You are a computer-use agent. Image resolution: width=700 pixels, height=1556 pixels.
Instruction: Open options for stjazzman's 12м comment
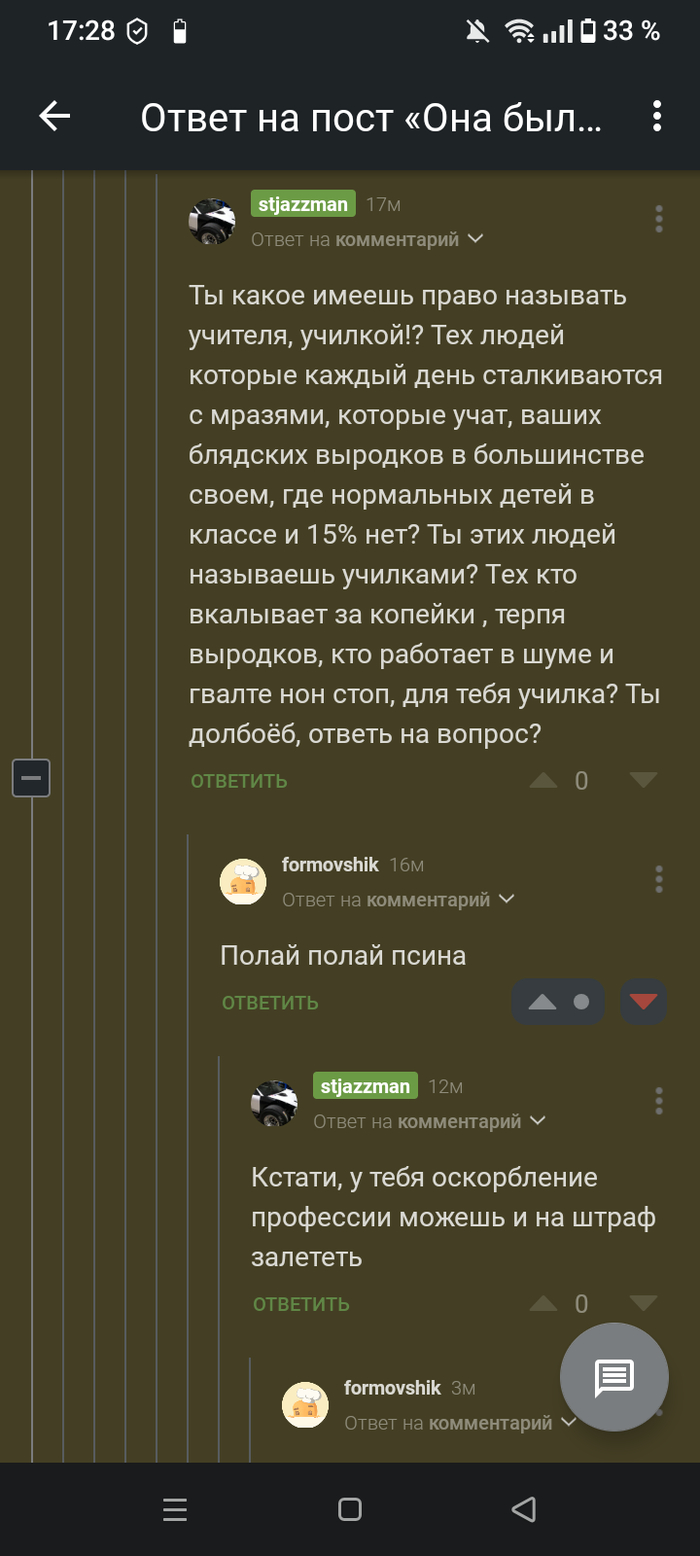(x=659, y=1100)
